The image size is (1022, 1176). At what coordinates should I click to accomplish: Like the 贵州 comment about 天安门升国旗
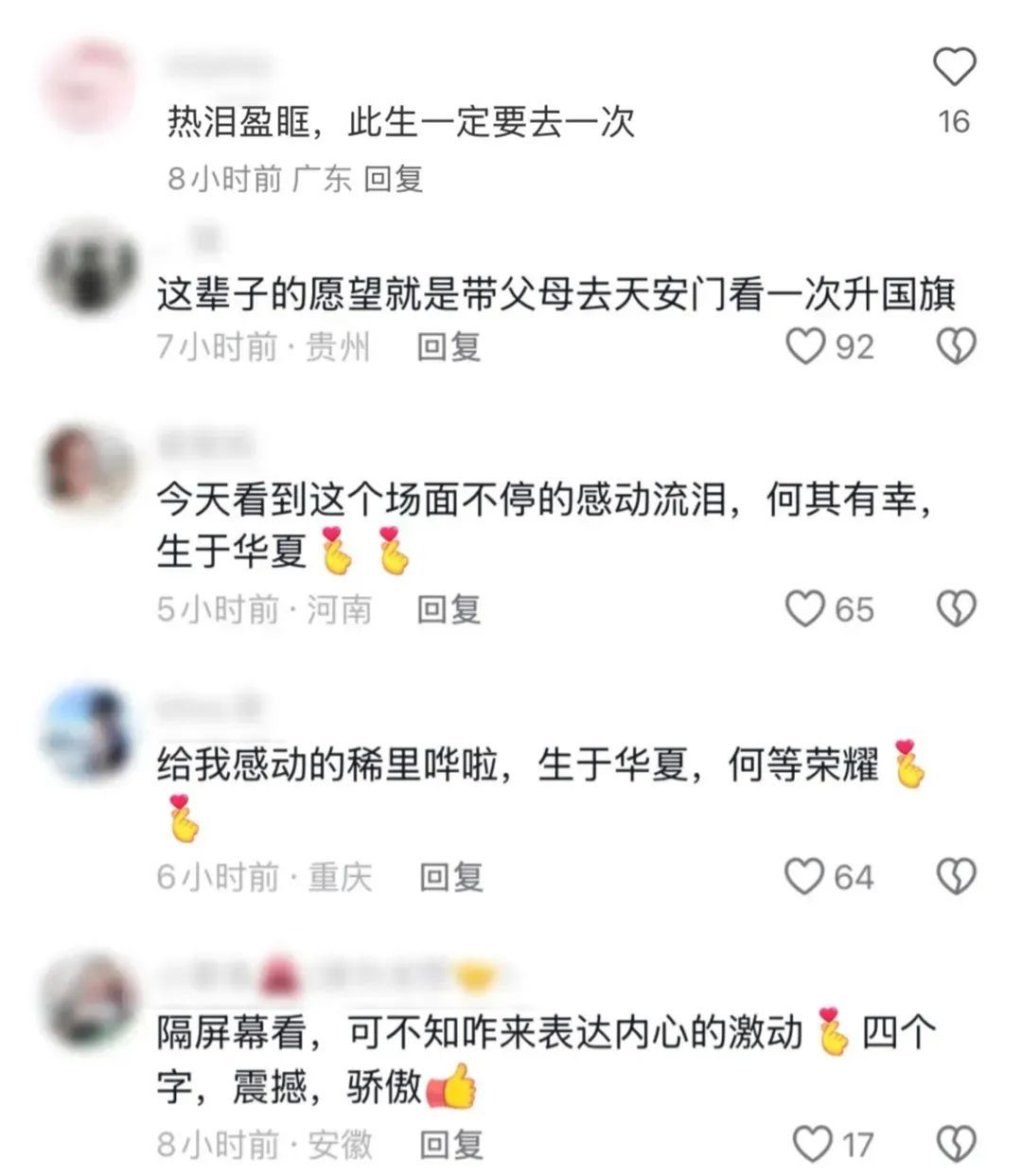coord(805,347)
